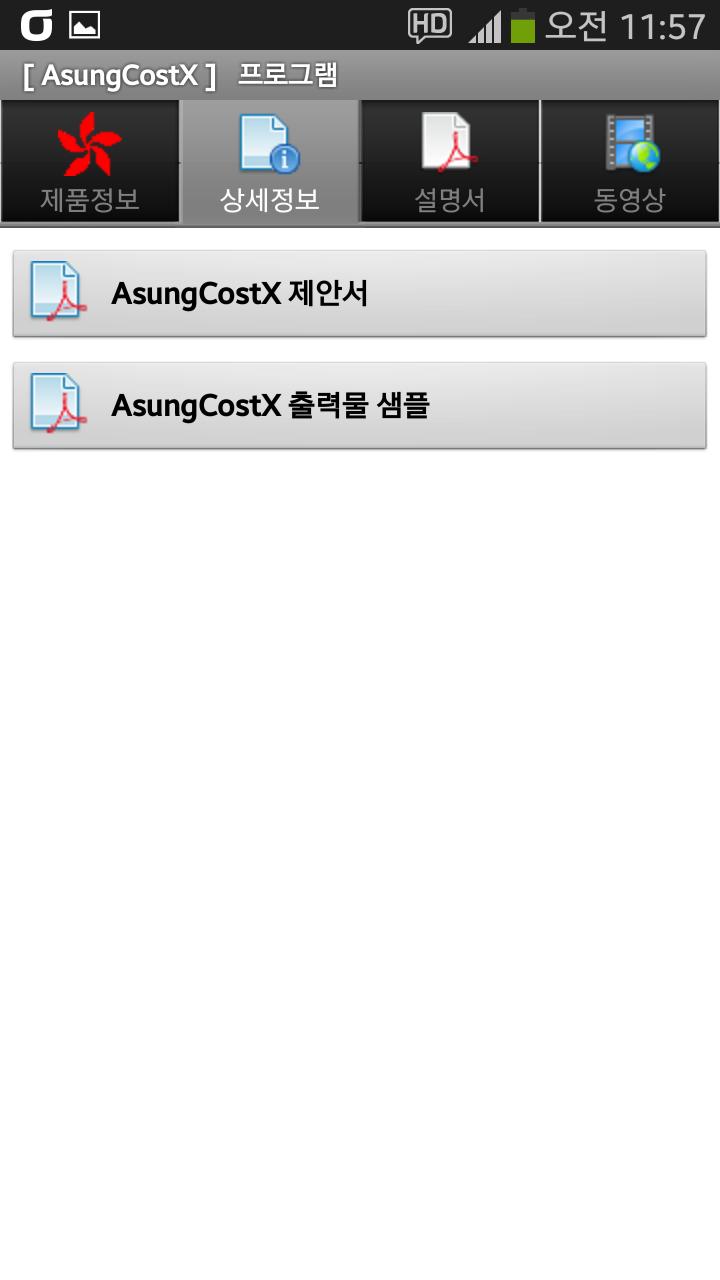Tap the PDF icon next to AsungCostX 제안서

(x=57, y=293)
